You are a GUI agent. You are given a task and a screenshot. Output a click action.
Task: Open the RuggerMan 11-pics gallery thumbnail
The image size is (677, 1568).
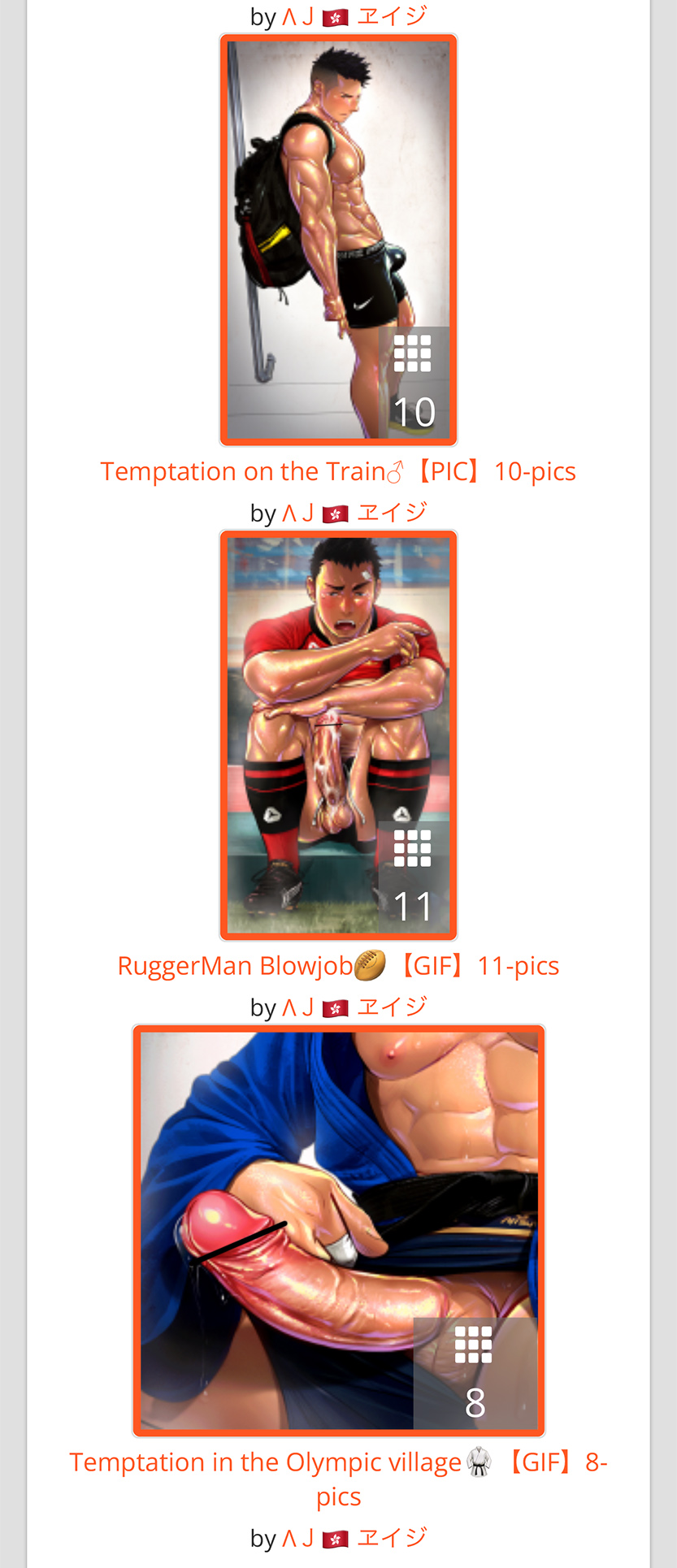coord(338,735)
